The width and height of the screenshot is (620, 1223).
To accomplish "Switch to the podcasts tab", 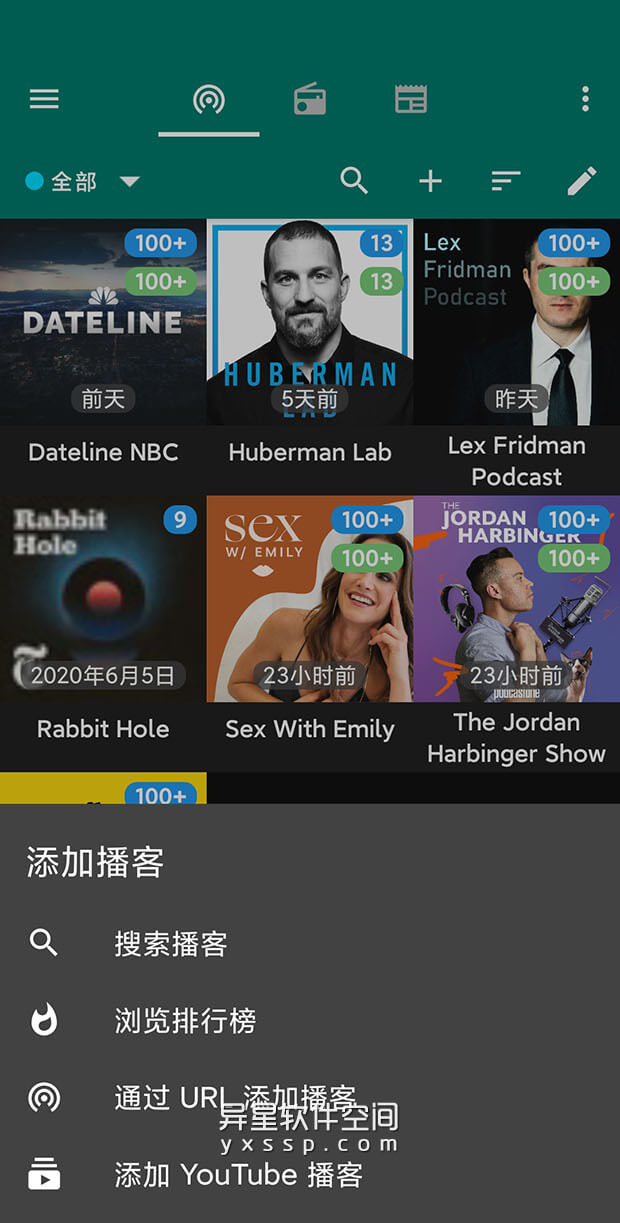I will coord(209,99).
